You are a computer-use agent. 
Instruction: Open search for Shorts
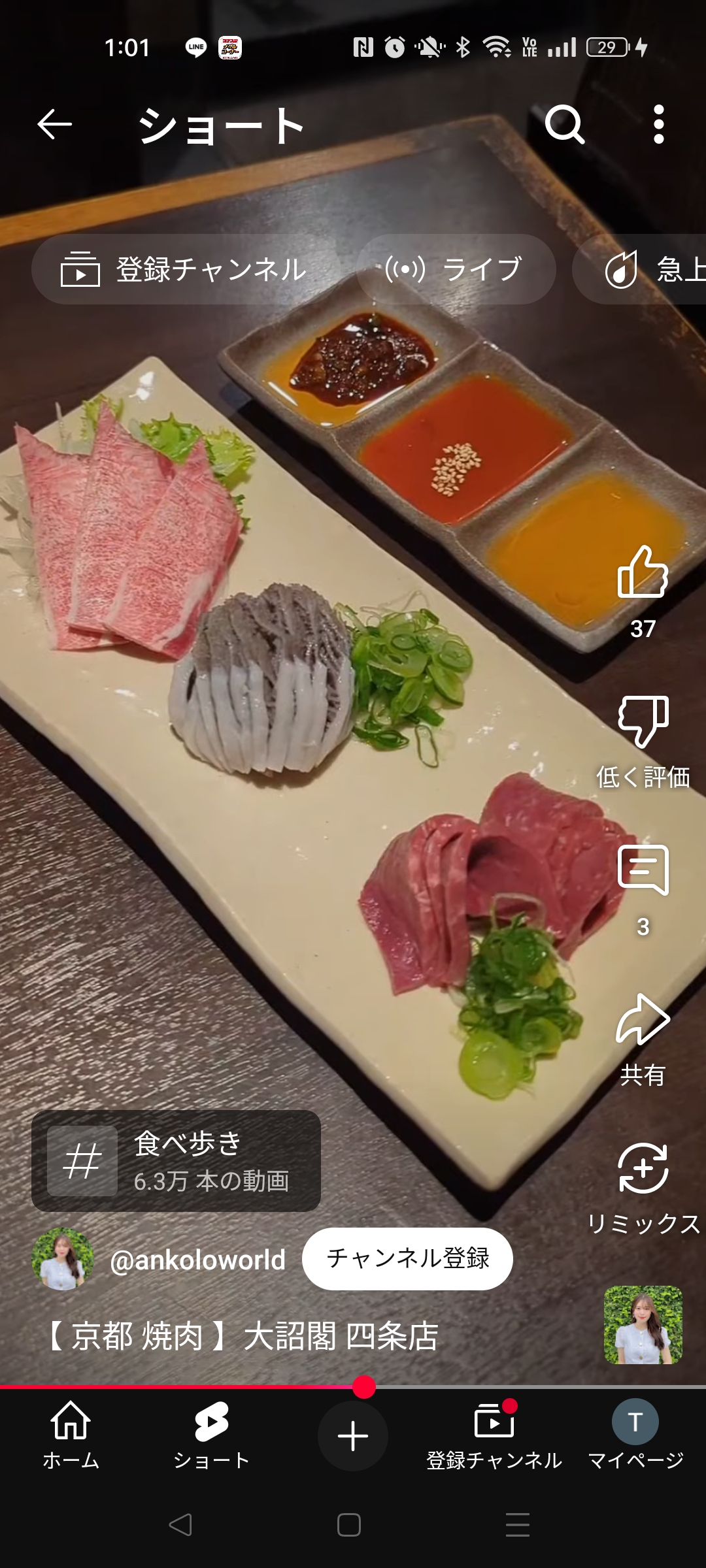[x=565, y=124]
